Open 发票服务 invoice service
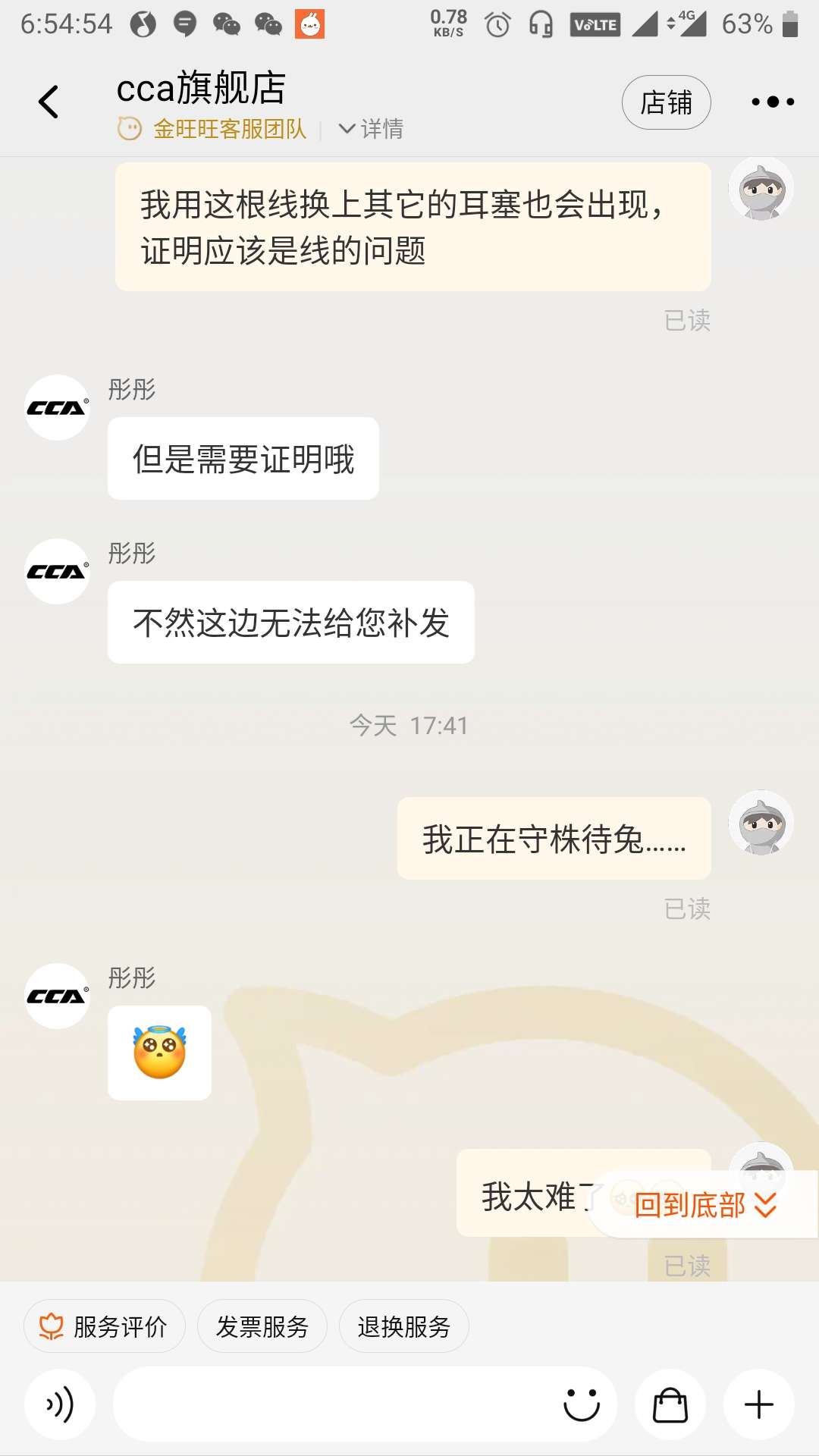The width and height of the screenshot is (819, 1456). pyautogui.click(x=262, y=1326)
